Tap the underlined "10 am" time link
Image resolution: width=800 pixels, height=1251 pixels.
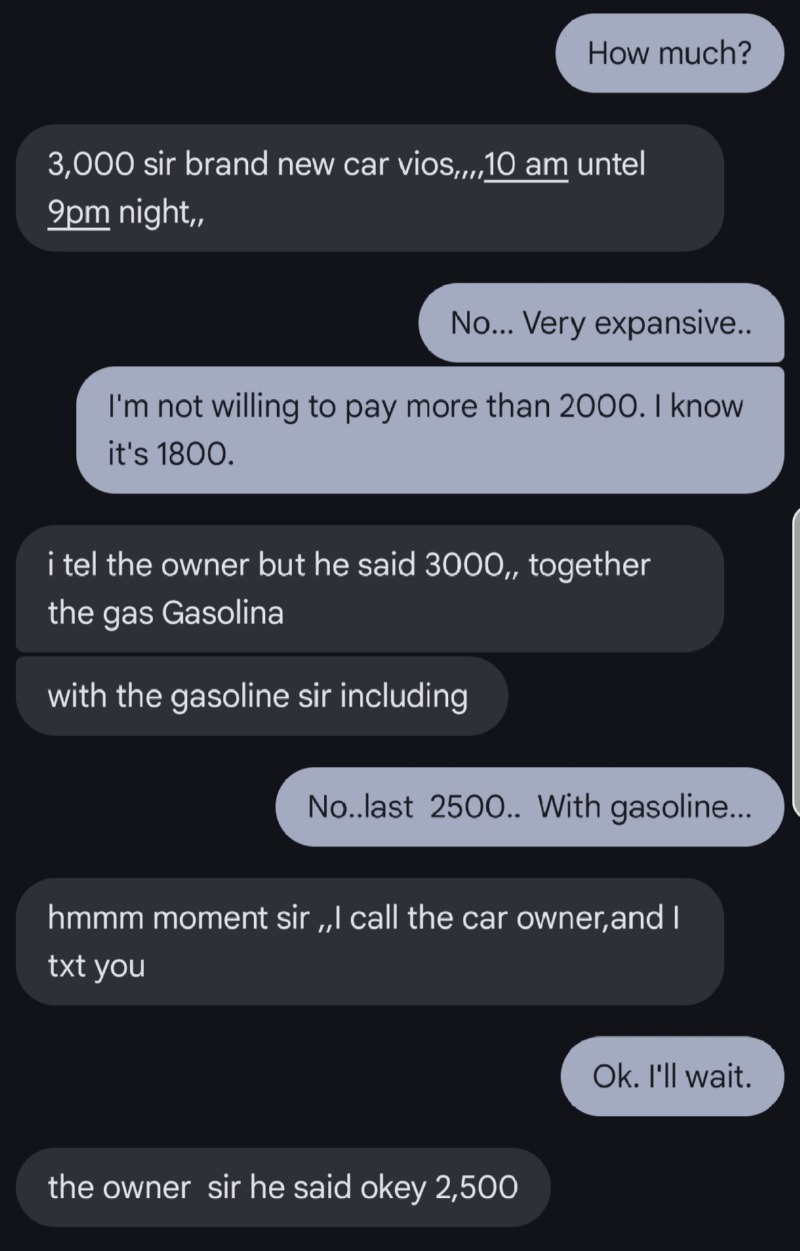[x=527, y=164]
